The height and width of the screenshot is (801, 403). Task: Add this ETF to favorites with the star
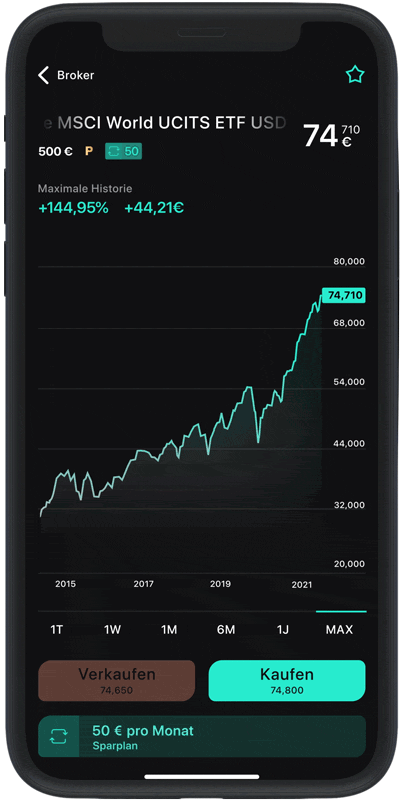(354, 76)
